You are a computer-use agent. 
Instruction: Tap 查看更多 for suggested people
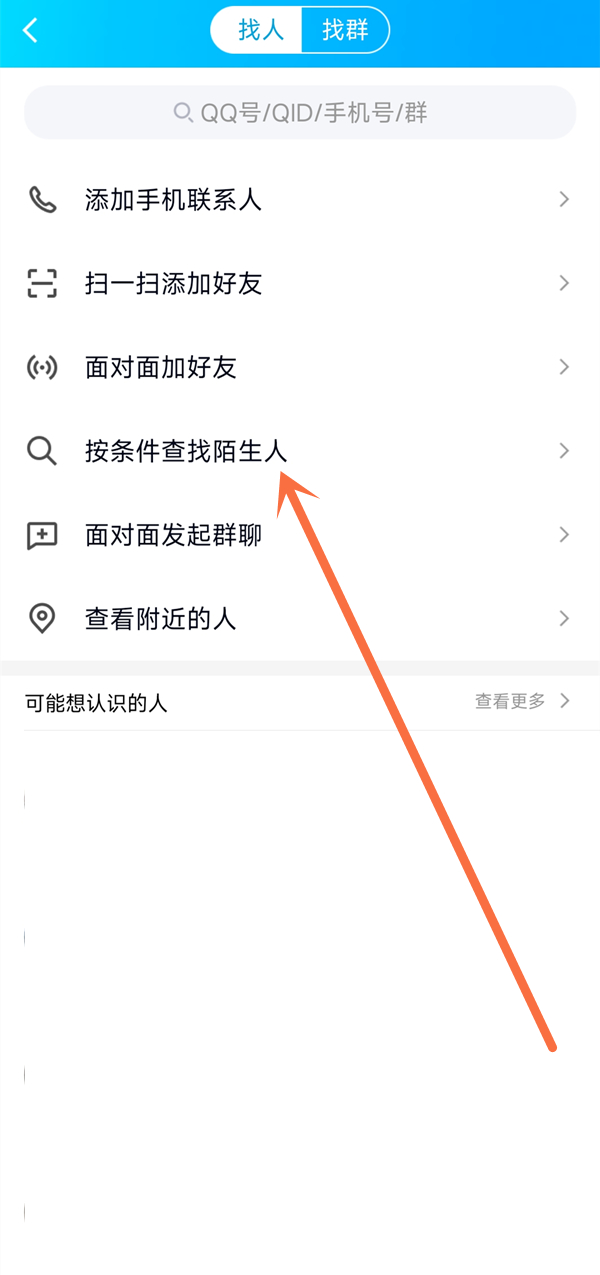tap(521, 702)
